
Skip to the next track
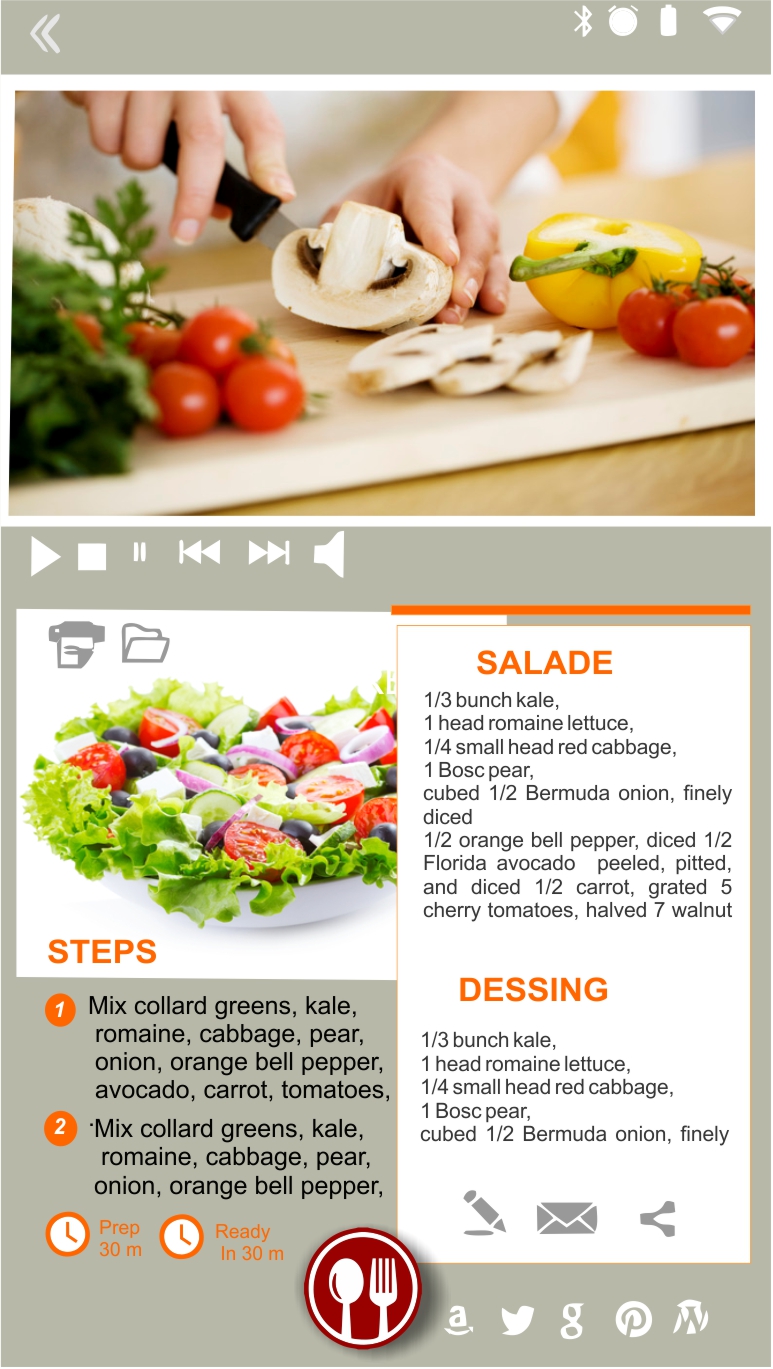point(269,552)
